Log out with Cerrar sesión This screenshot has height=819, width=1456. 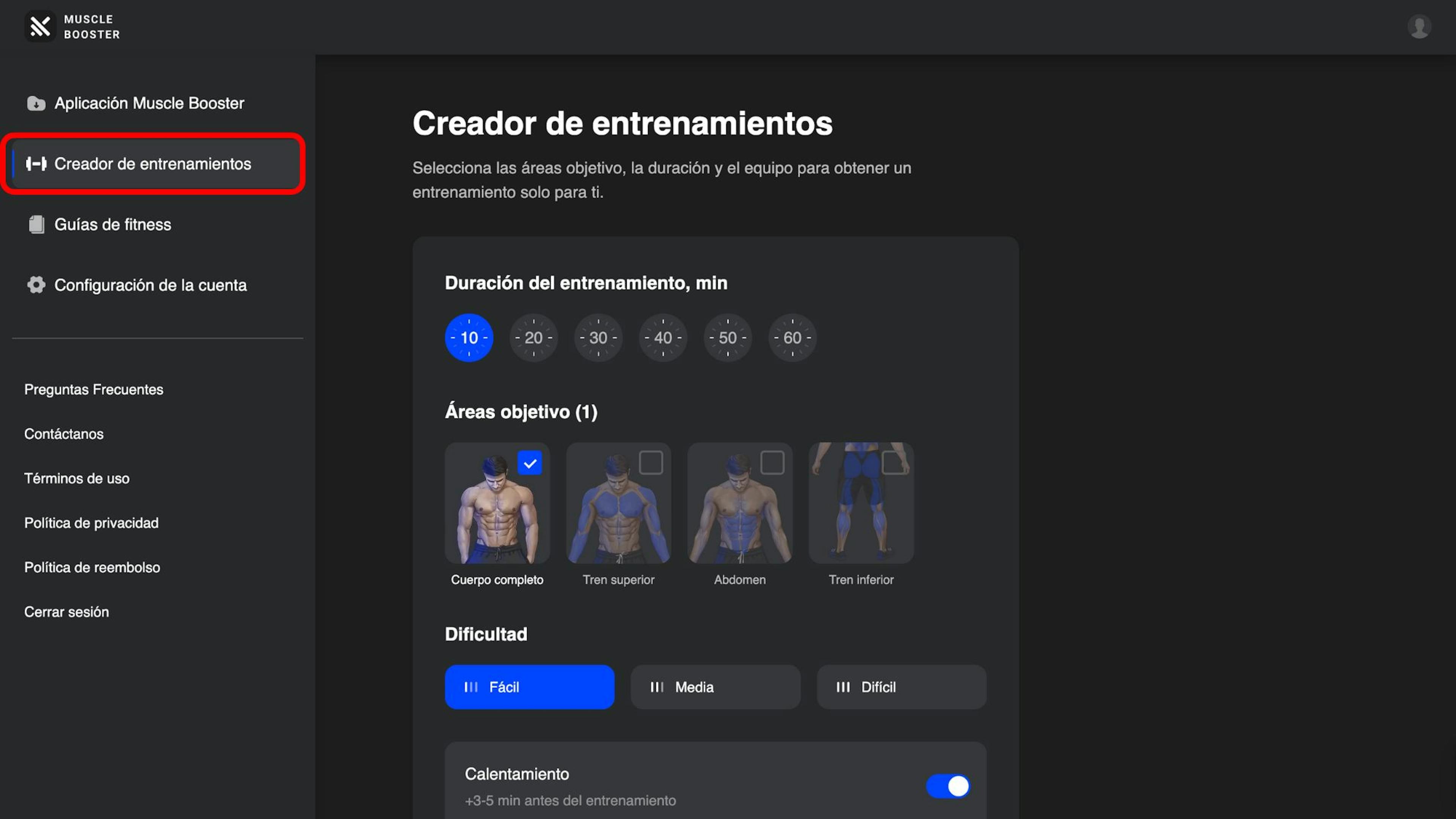pos(66,612)
